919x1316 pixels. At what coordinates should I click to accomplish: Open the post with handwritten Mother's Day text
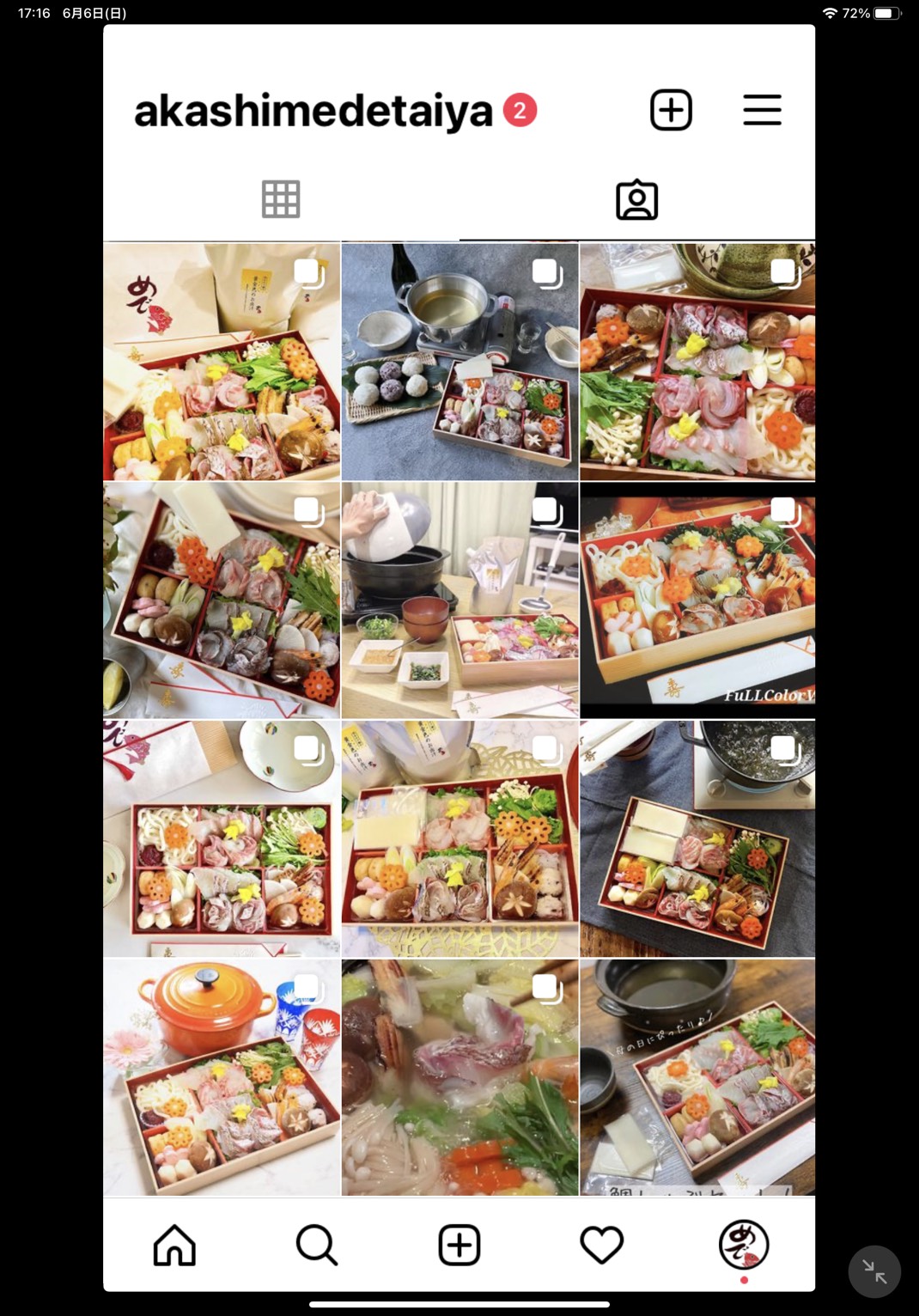tap(697, 1077)
